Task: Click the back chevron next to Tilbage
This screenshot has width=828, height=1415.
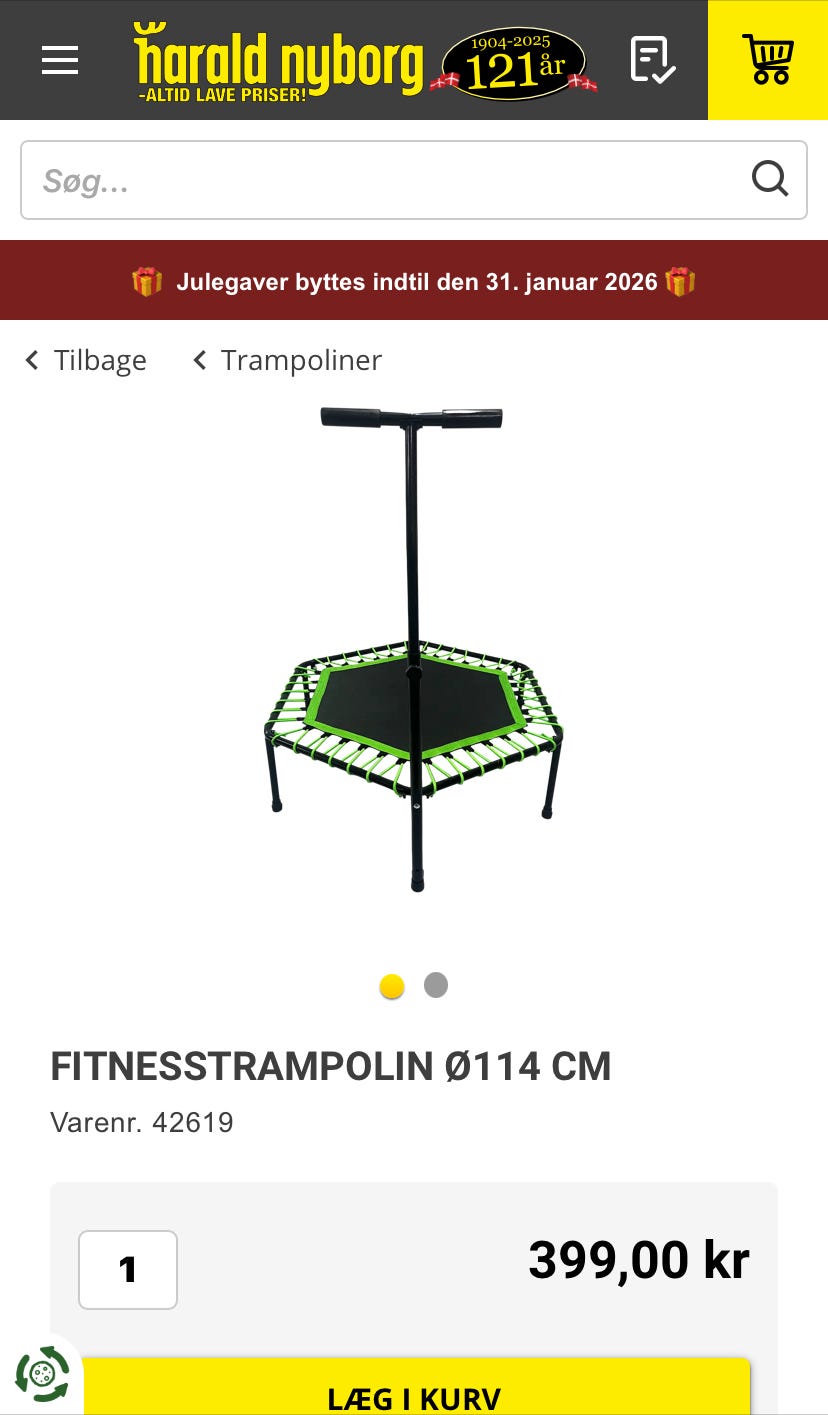Action: (31, 360)
